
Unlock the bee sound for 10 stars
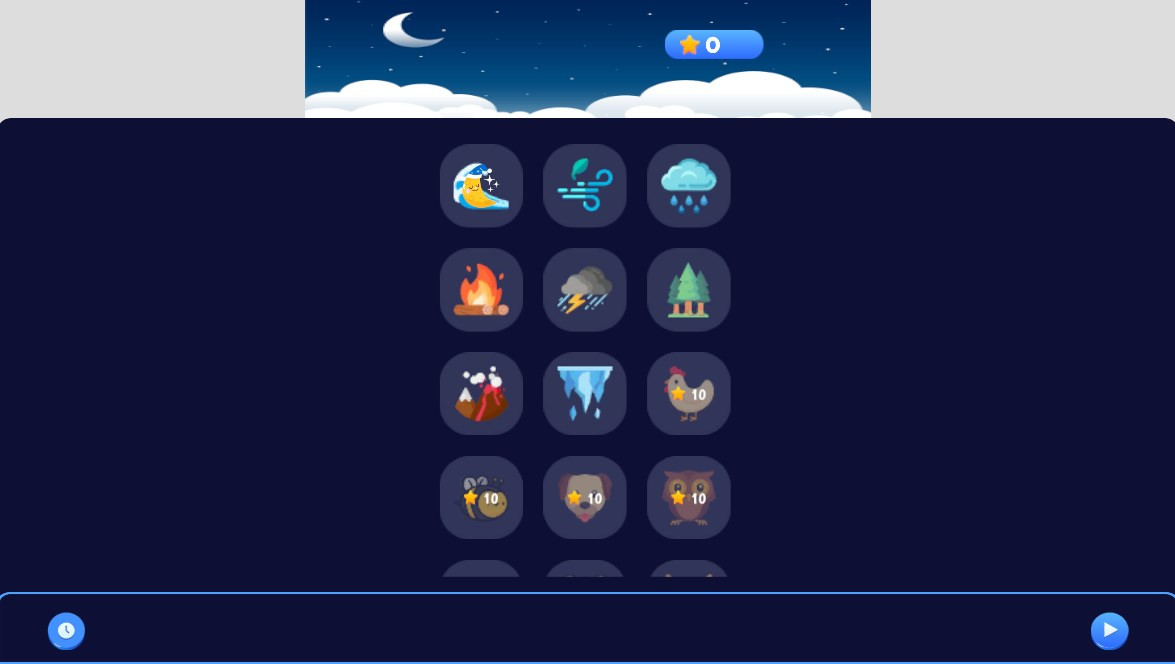pos(481,498)
